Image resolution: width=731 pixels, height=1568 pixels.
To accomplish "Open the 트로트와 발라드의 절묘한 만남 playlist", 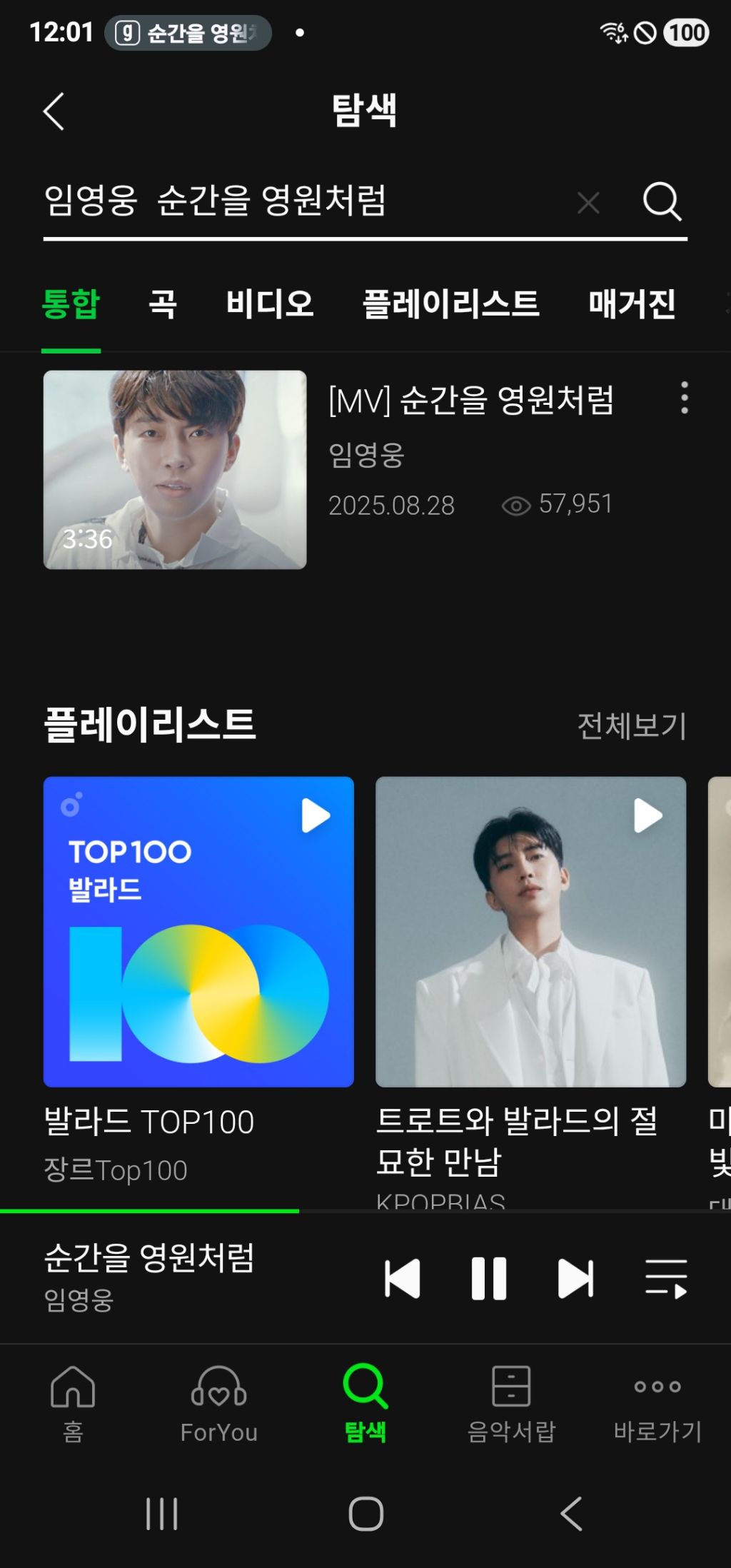I will pyautogui.click(x=530, y=932).
